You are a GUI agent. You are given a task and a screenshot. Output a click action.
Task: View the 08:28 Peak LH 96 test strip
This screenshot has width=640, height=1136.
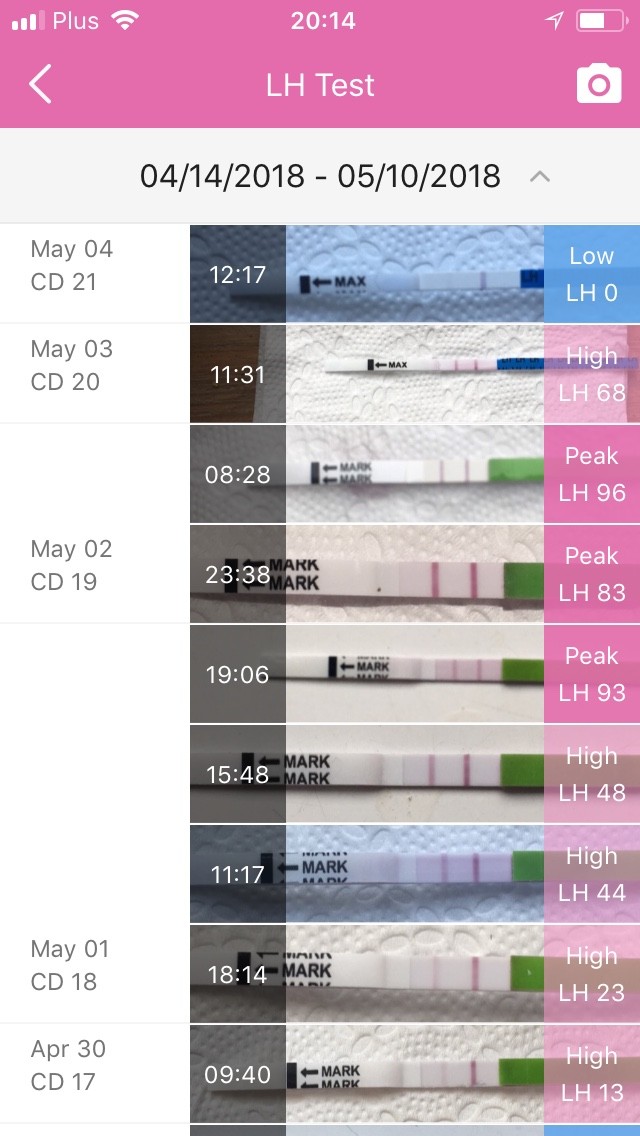(414, 474)
